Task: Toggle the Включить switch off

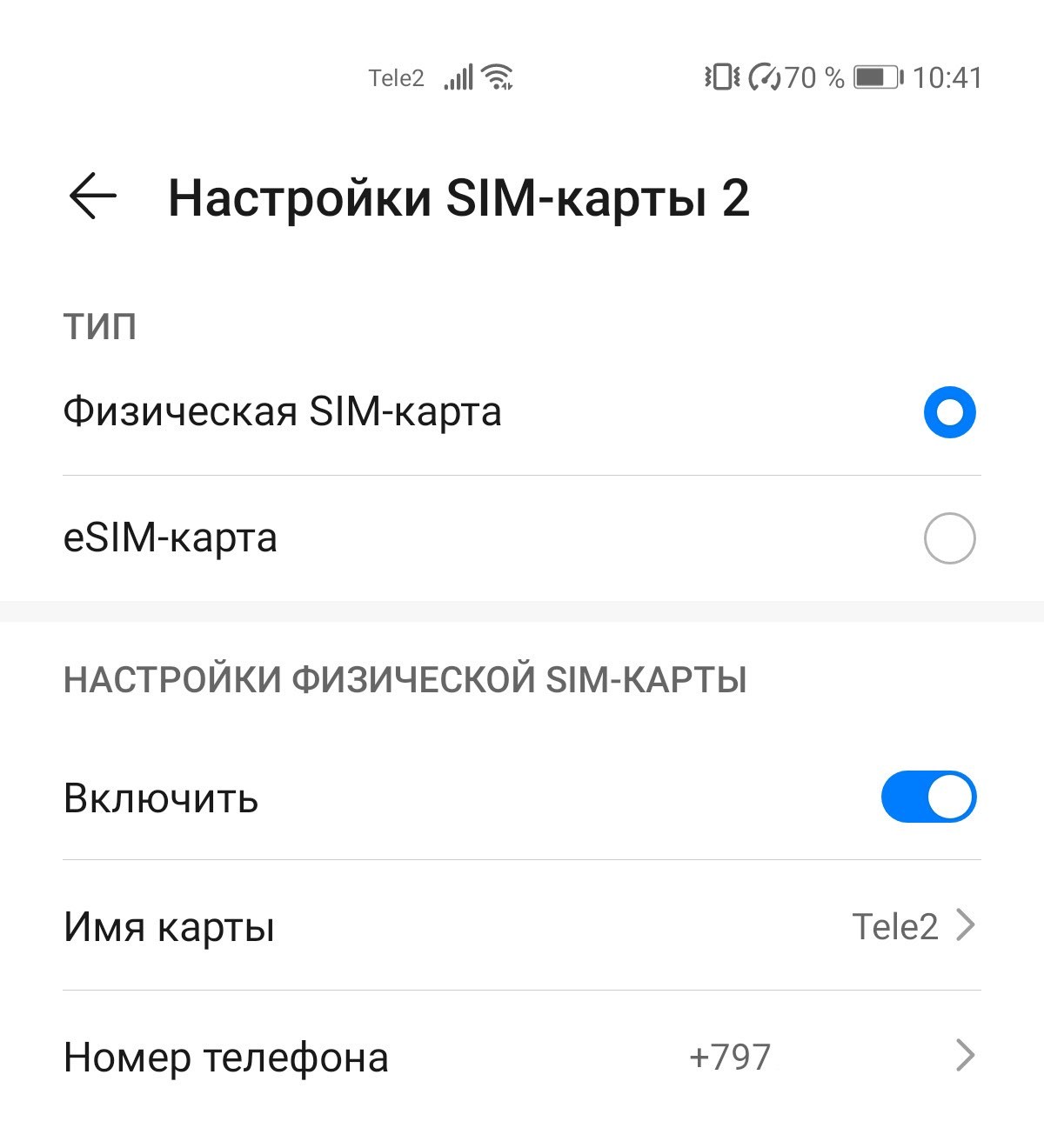Action: (927, 797)
